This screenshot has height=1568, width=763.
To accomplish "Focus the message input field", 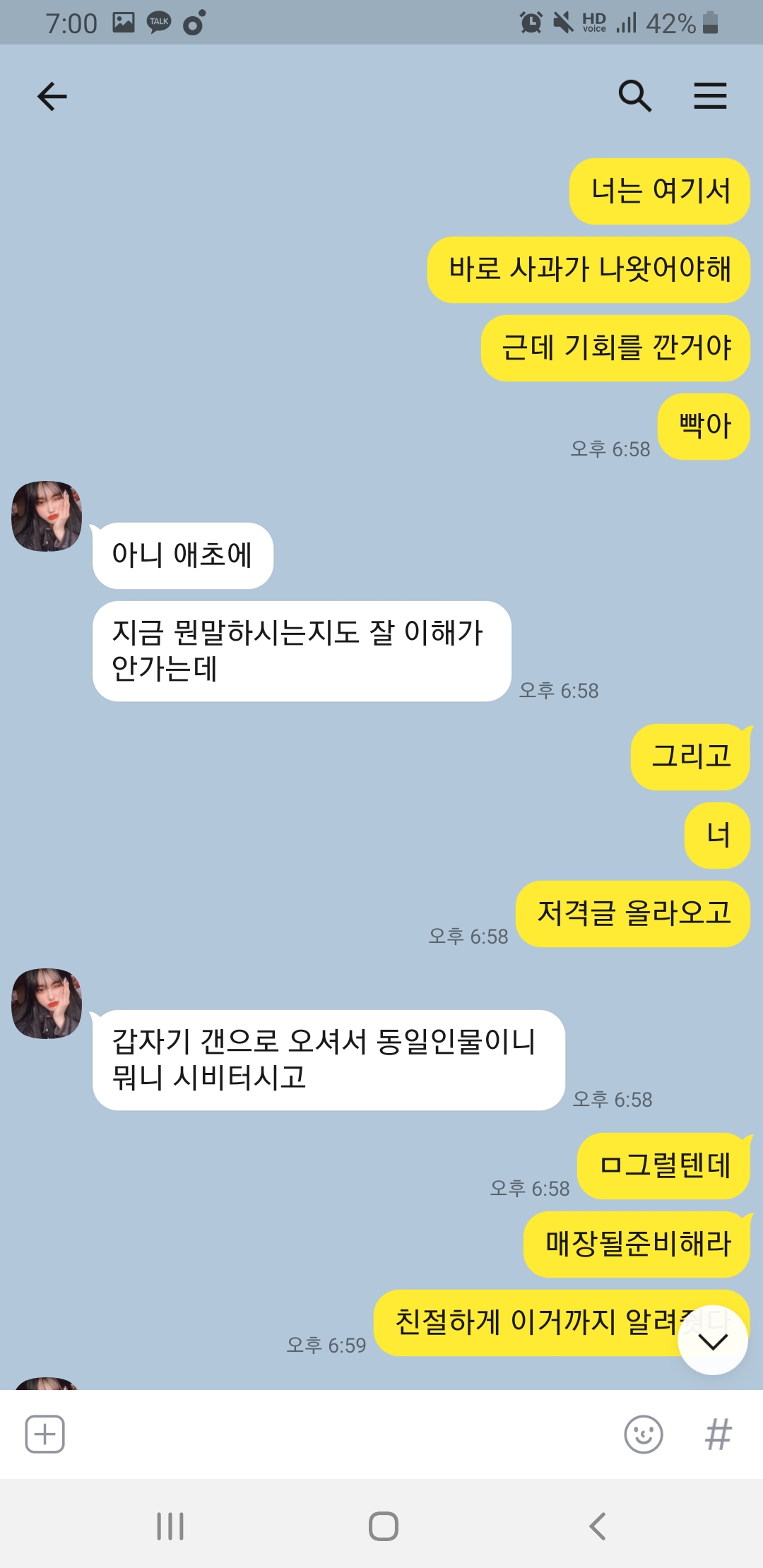I will pos(339,1434).
